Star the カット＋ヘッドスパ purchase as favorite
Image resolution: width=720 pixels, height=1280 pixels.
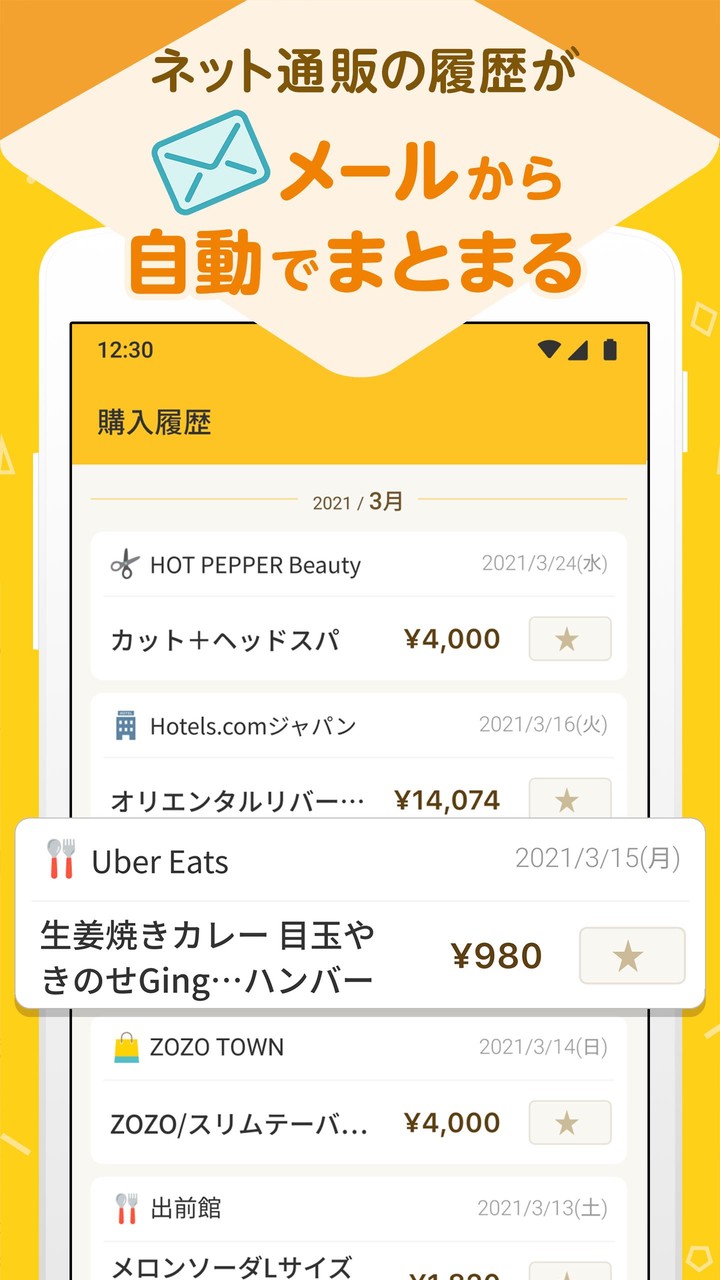coord(569,638)
